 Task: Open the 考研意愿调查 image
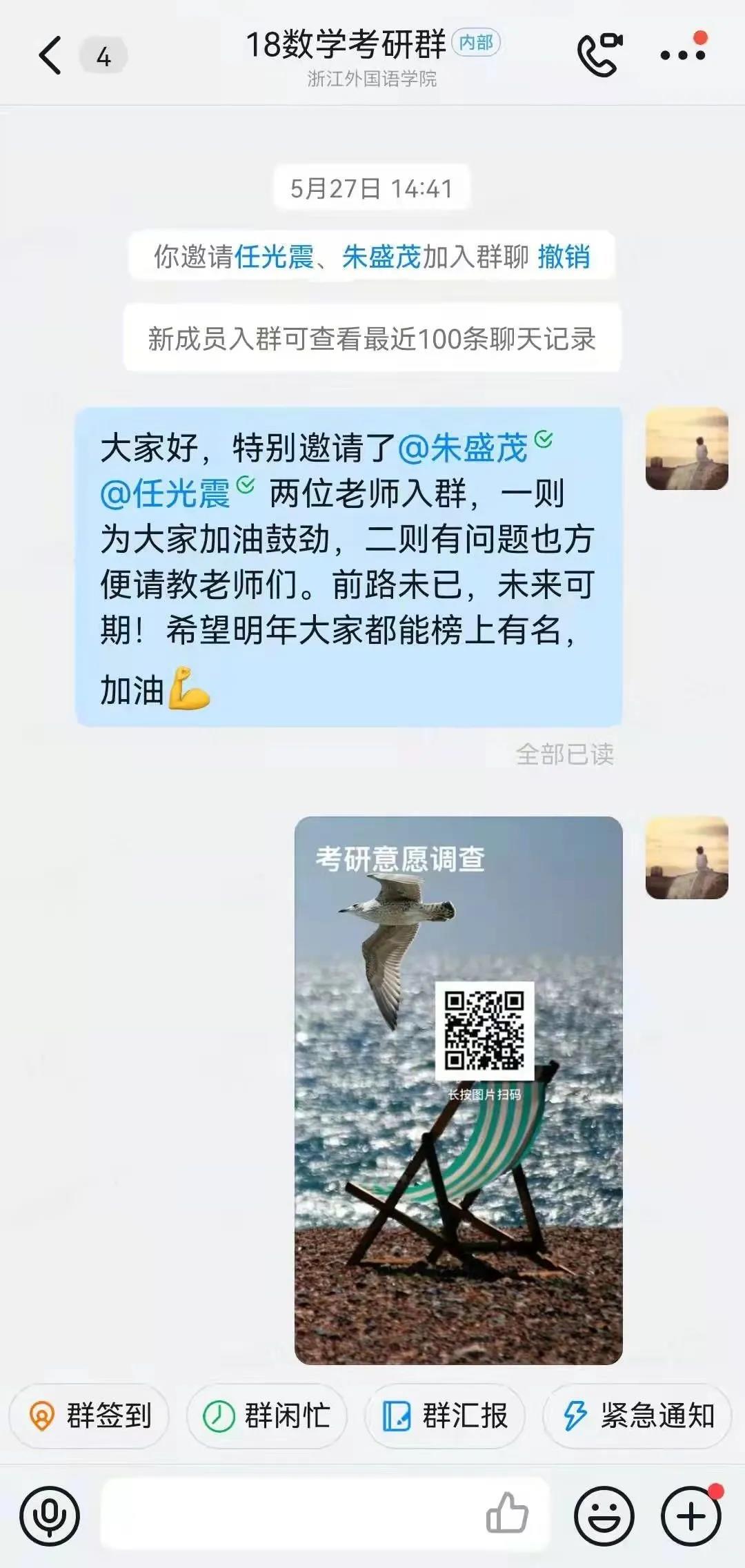[458, 1090]
